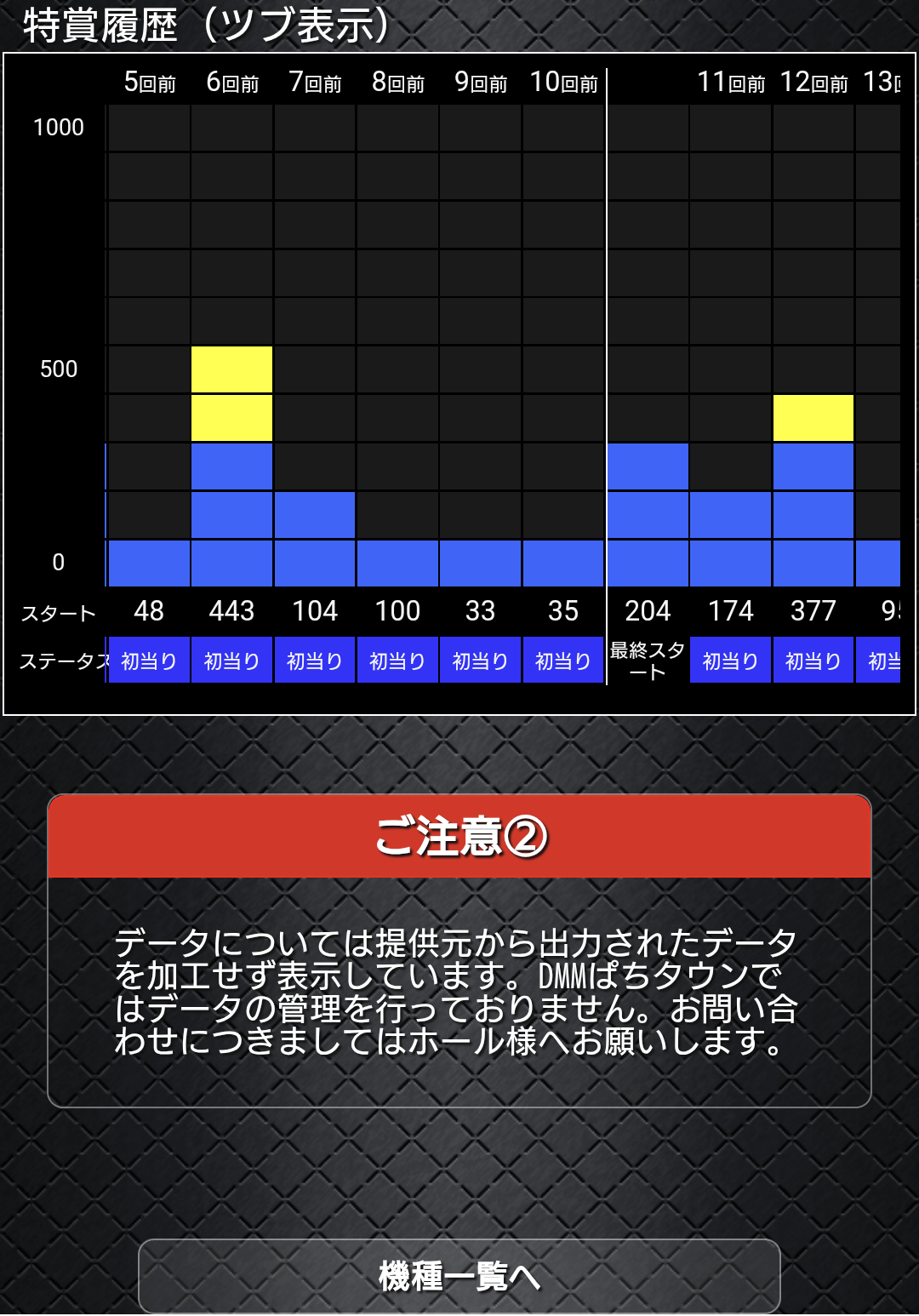Open the 機種一覧へ machine list button
Screen dimensions: 919x1316
pos(459,1276)
